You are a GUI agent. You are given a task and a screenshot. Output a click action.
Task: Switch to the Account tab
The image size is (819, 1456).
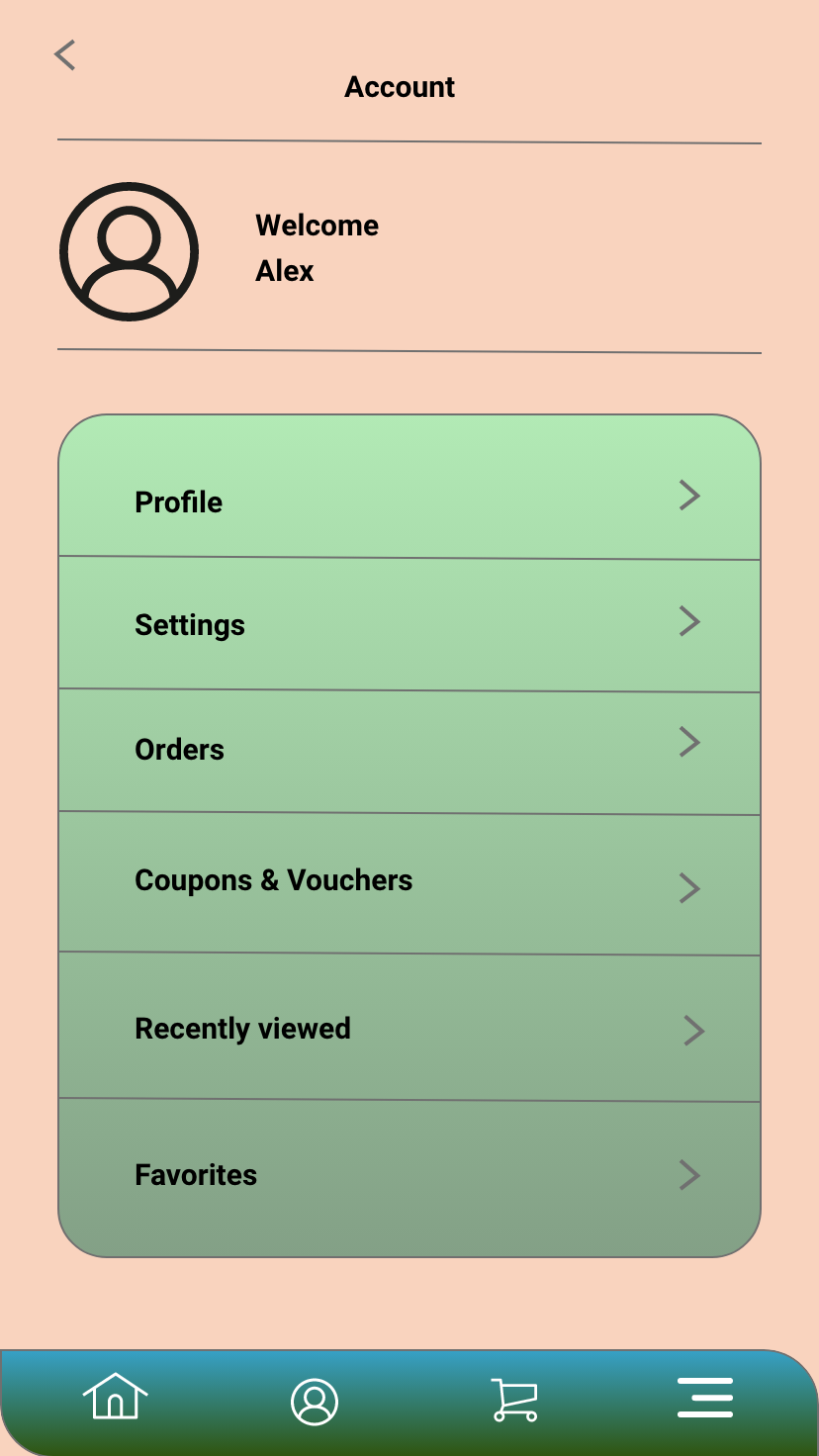(315, 1402)
